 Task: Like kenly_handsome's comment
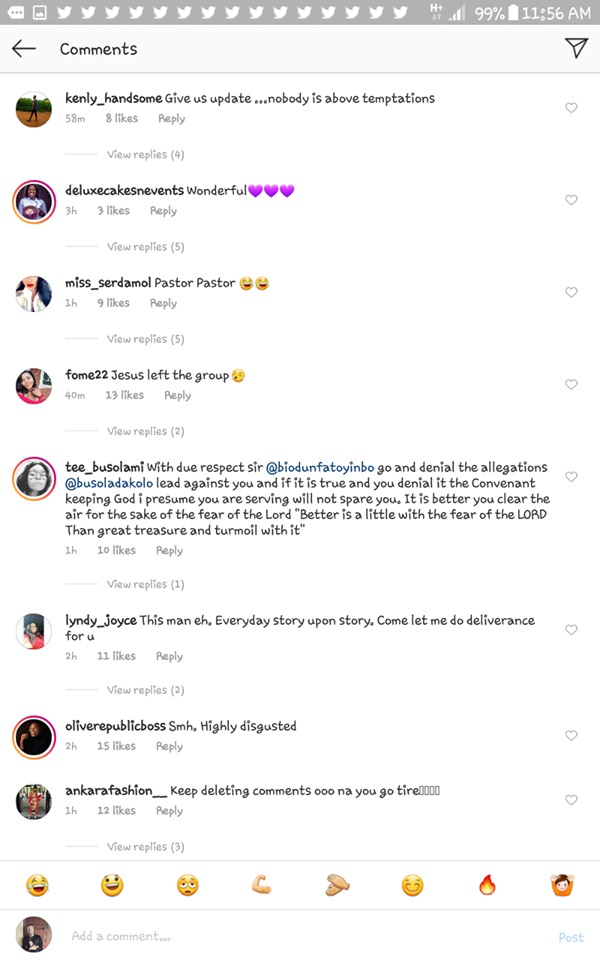tap(571, 108)
